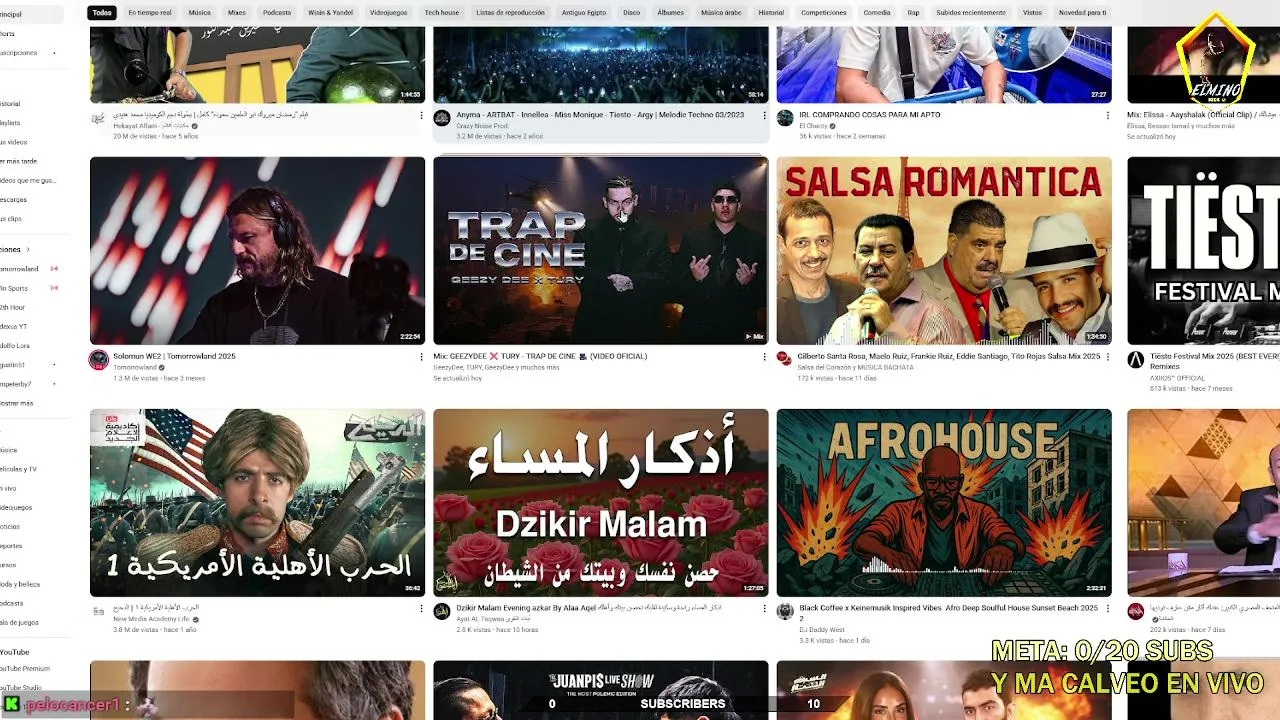Play the Trap de Cine mix
This screenshot has width=1280, height=720.
[600, 250]
